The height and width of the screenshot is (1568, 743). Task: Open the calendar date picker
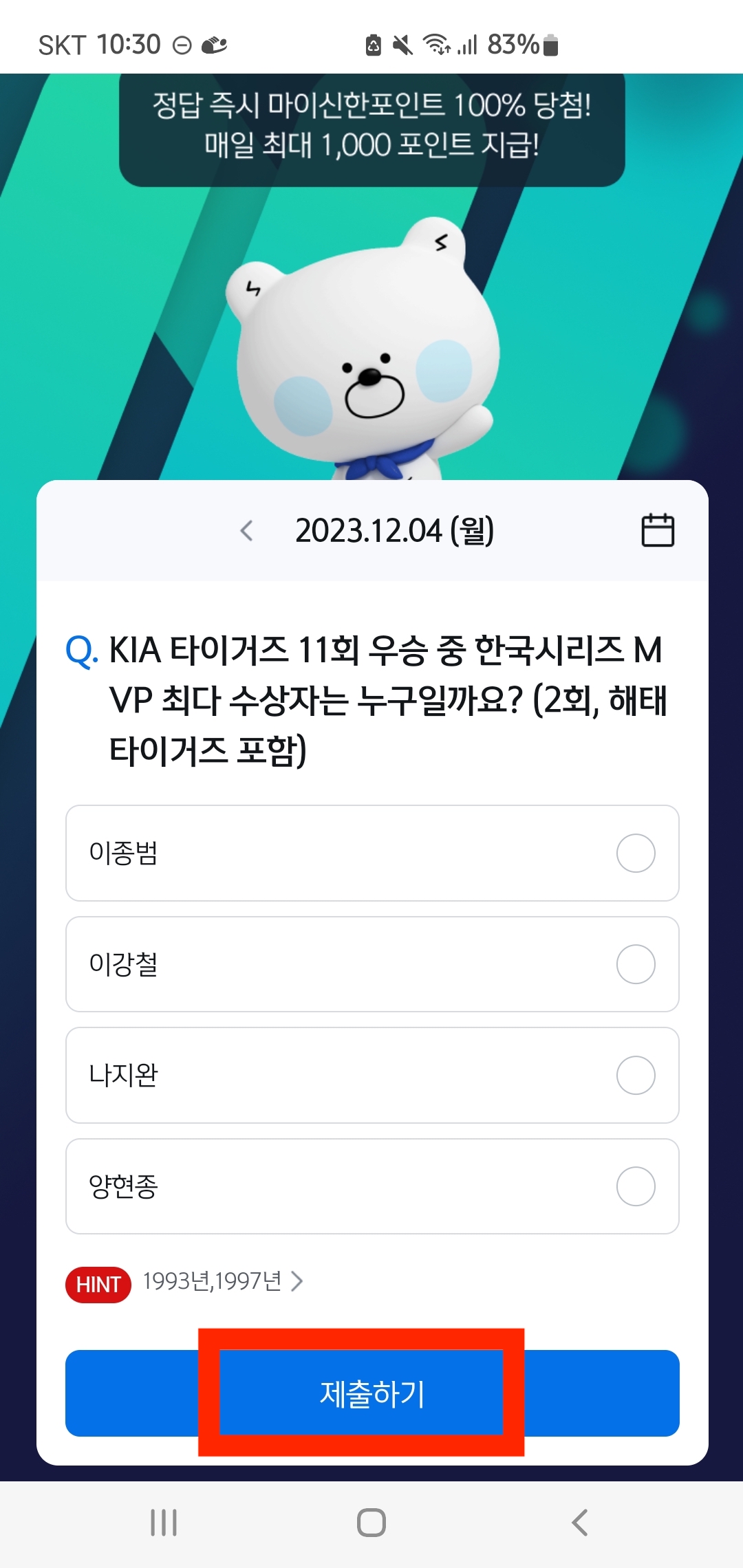[x=658, y=530]
